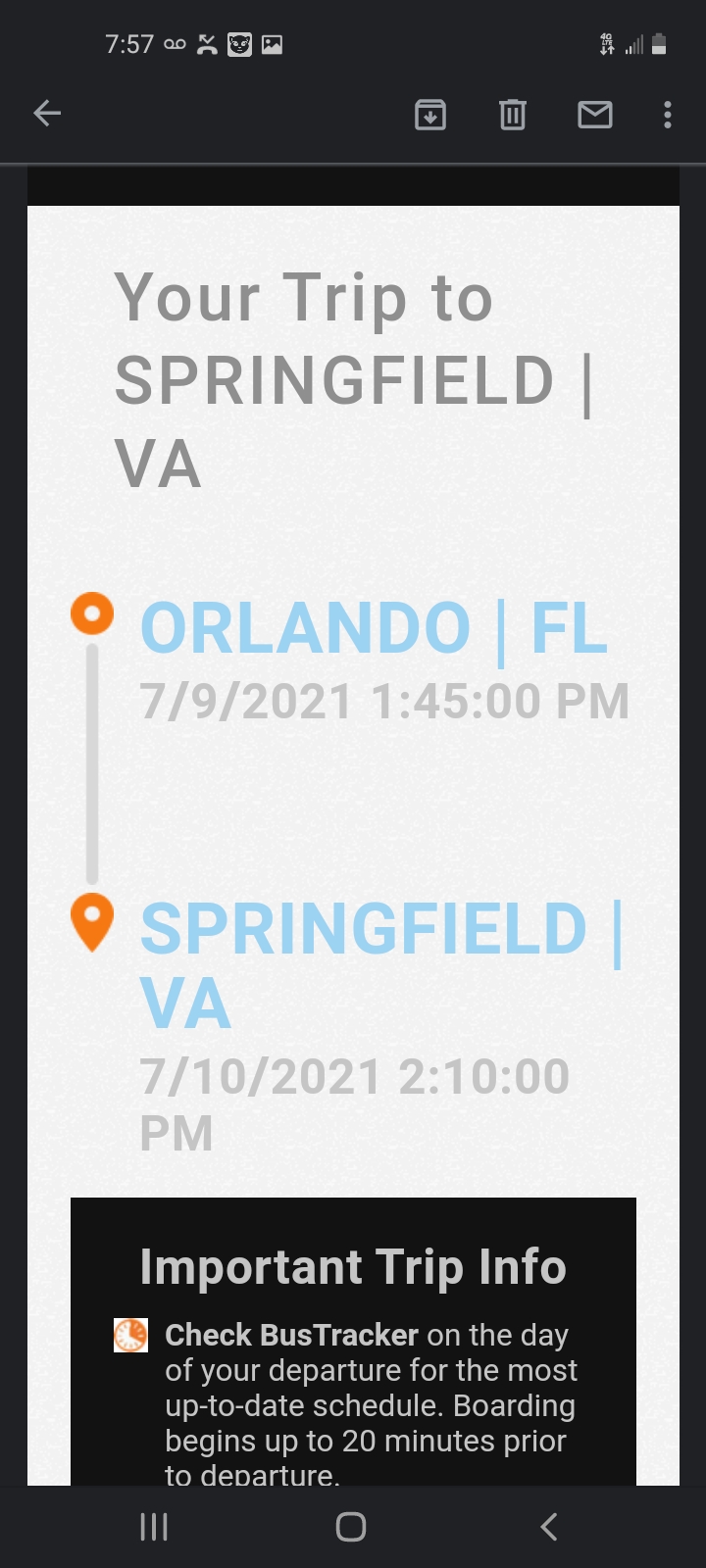Archive this email
The width and height of the screenshot is (706, 1568).
tap(430, 115)
